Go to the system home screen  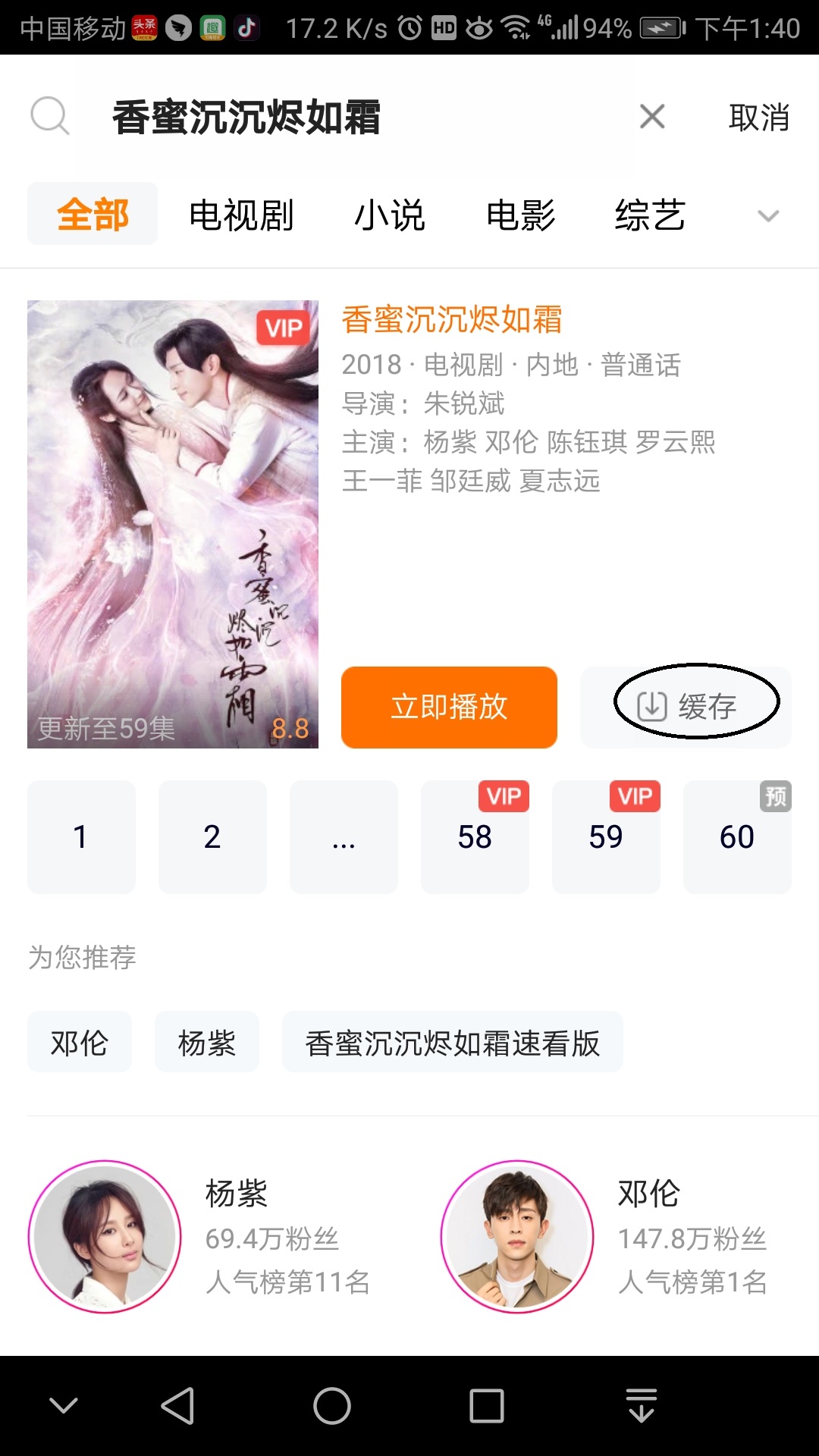332,1406
